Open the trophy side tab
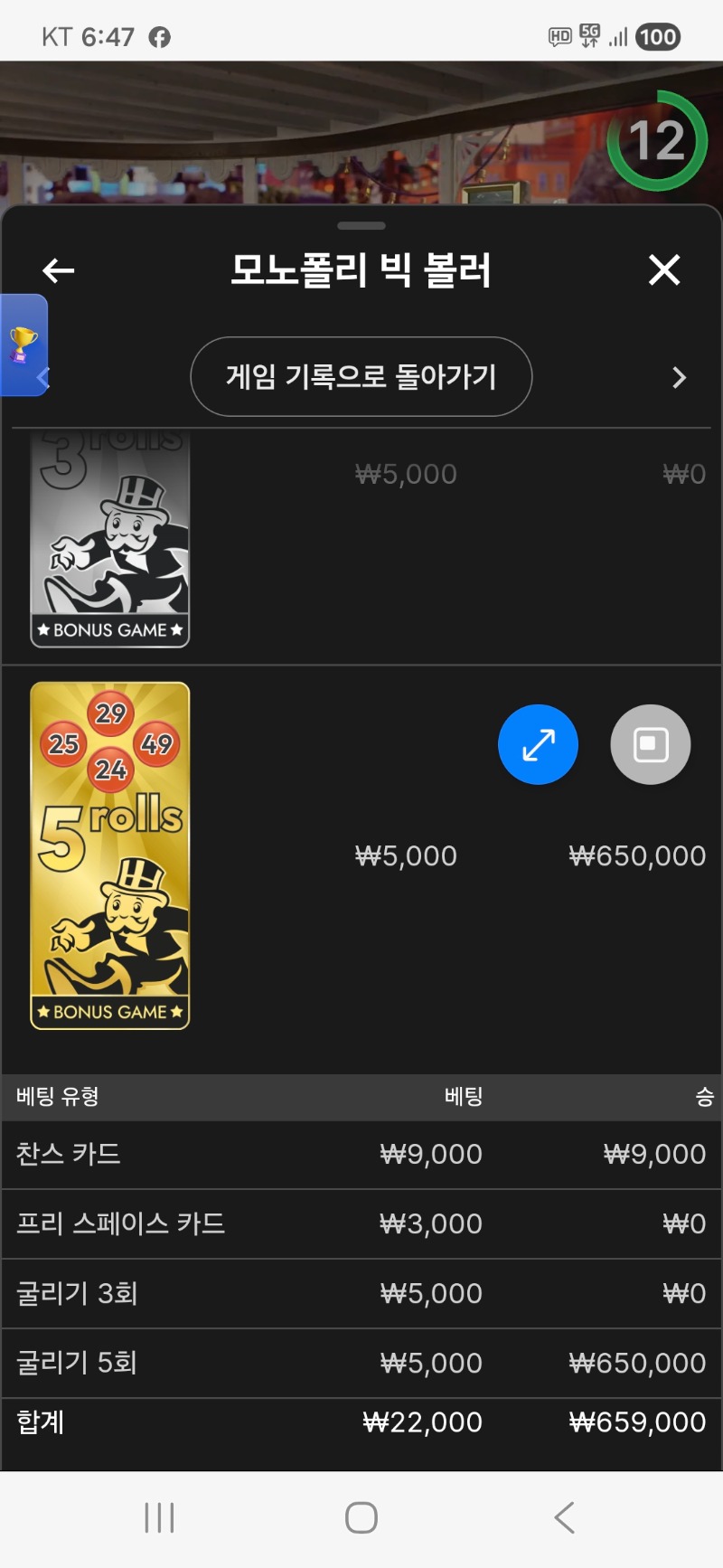 pyautogui.click(x=23, y=345)
